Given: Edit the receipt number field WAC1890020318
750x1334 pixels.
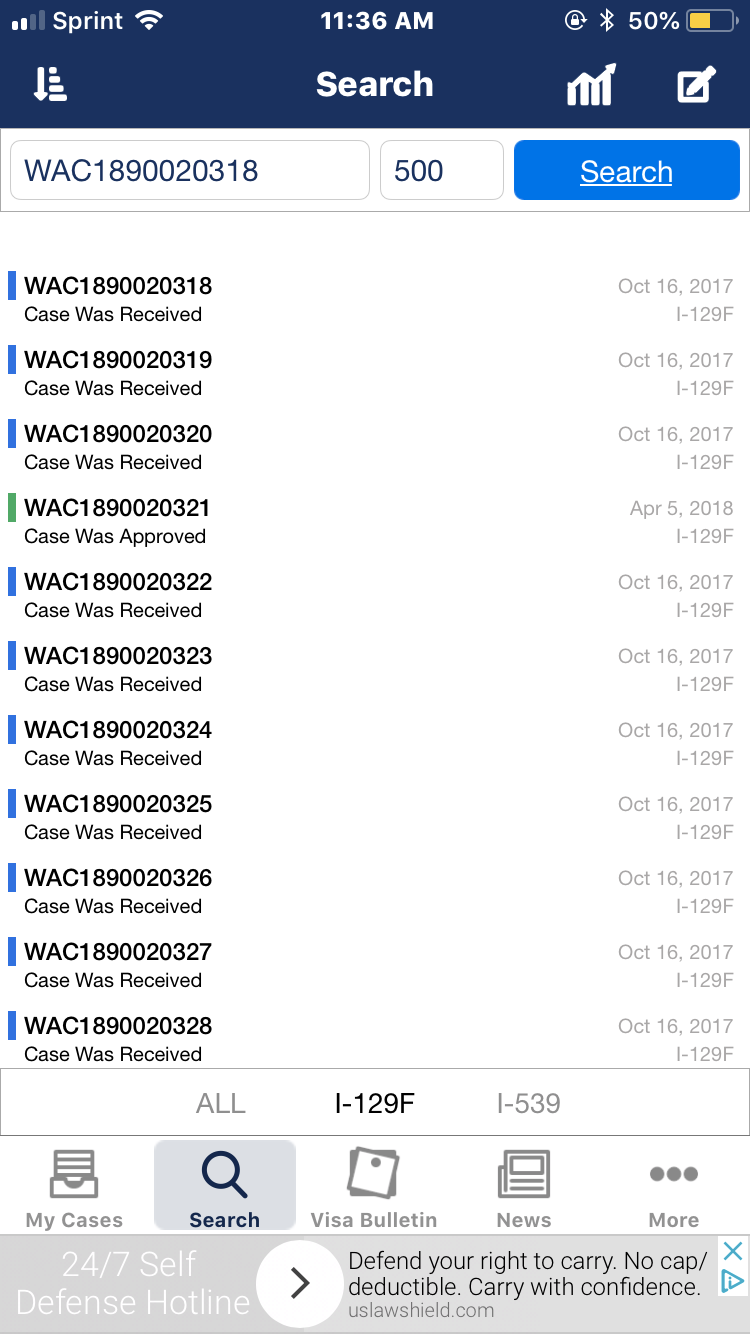Looking at the screenshot, I should click(x=190, y=170).
